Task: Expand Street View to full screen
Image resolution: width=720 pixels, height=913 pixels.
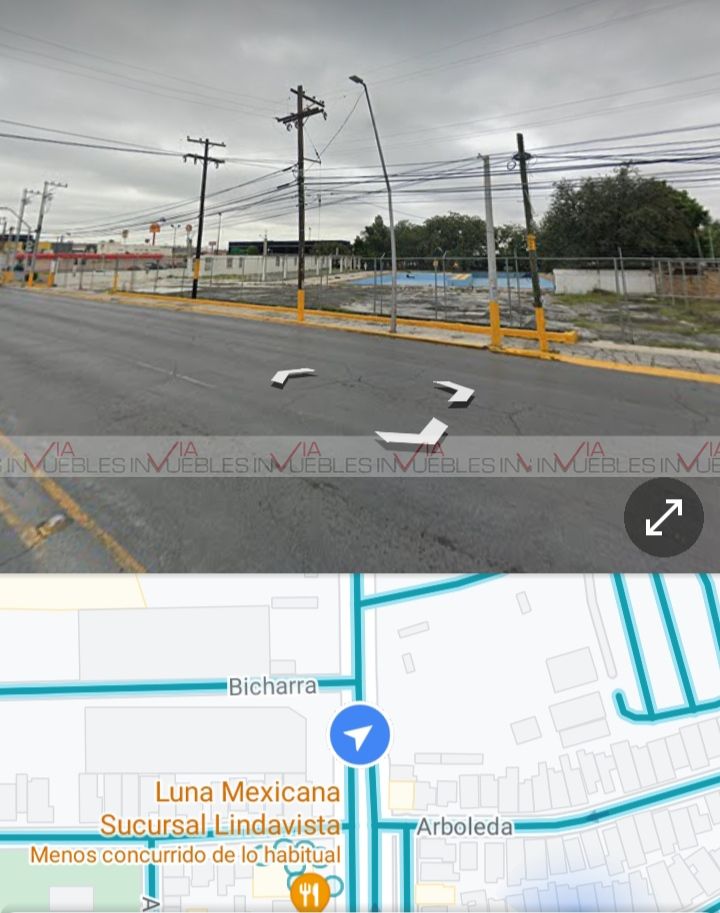Action: click(663, 517)
